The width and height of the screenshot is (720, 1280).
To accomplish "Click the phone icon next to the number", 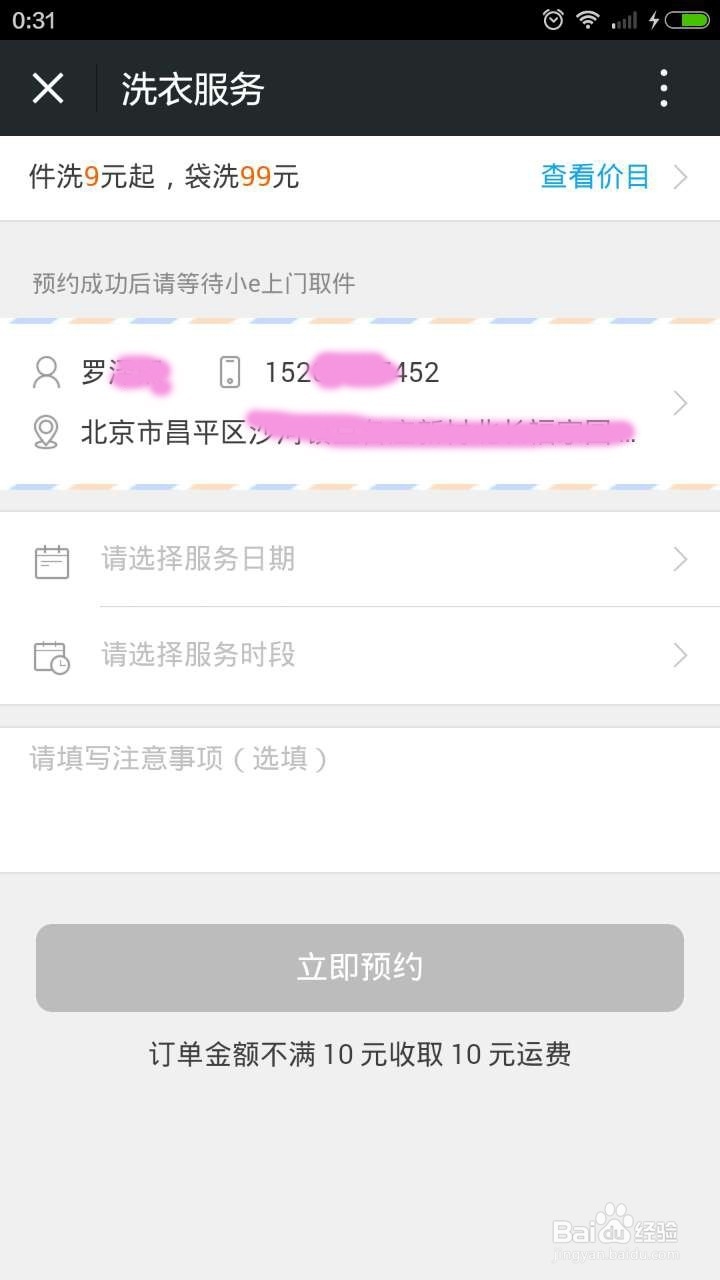I will click(x=231, y=372).
